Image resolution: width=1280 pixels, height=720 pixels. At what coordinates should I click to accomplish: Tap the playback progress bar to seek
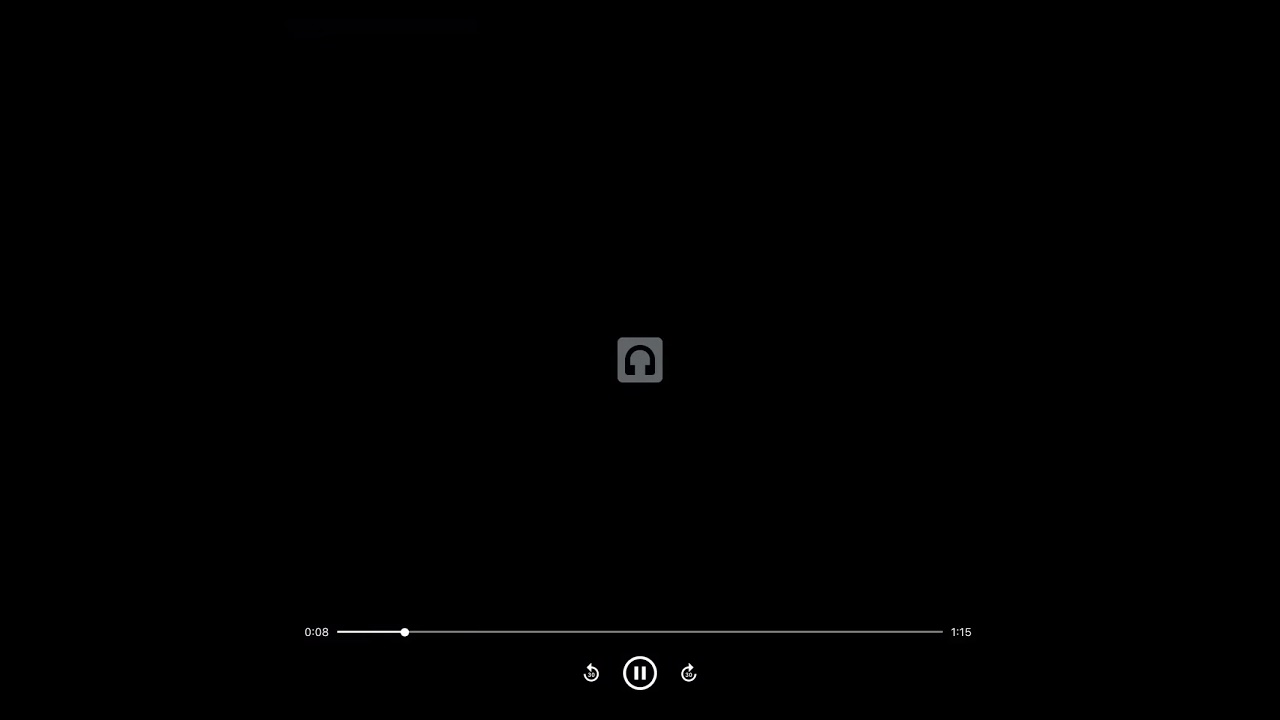pos(640,632)
